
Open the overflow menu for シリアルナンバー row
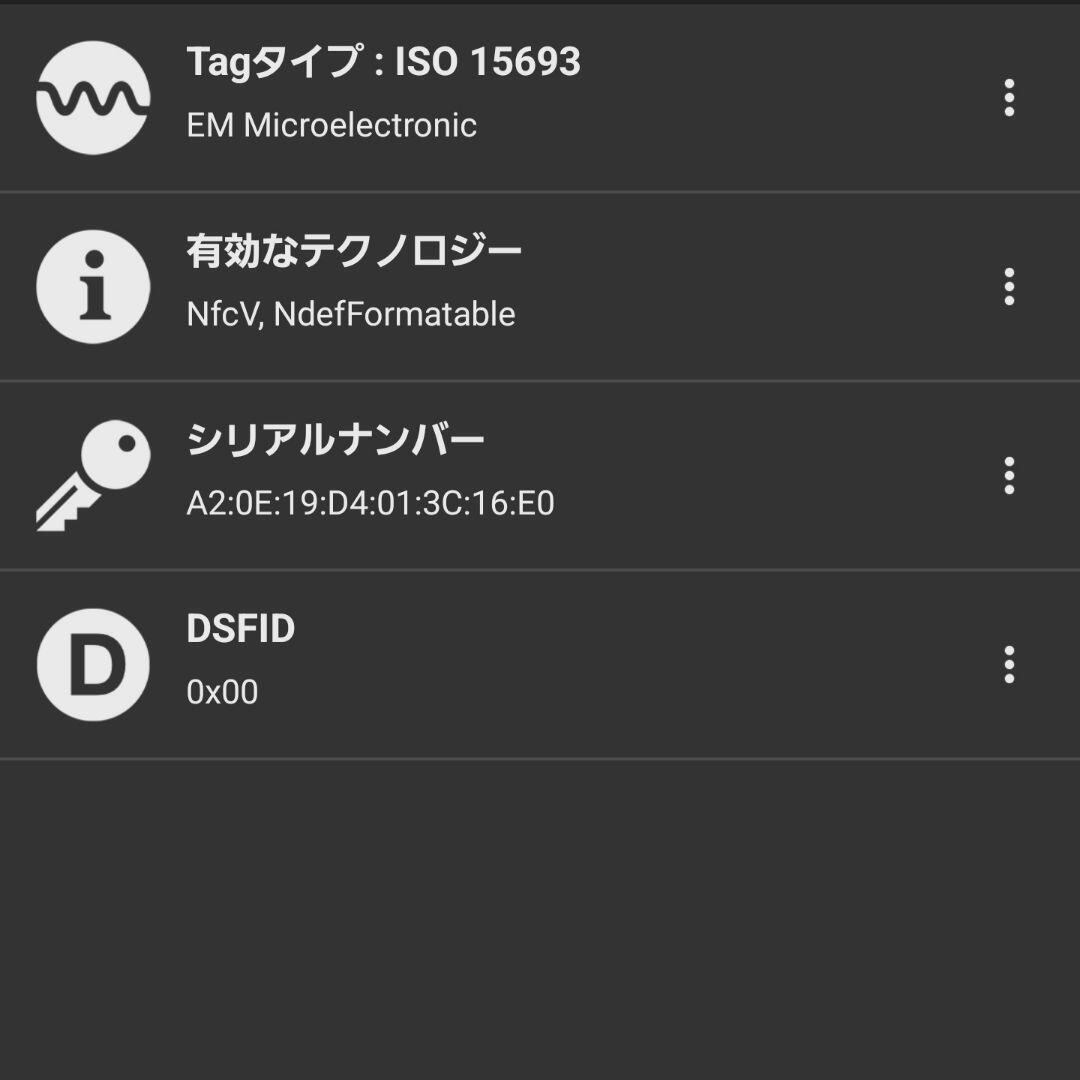(x=1008, y=475)
